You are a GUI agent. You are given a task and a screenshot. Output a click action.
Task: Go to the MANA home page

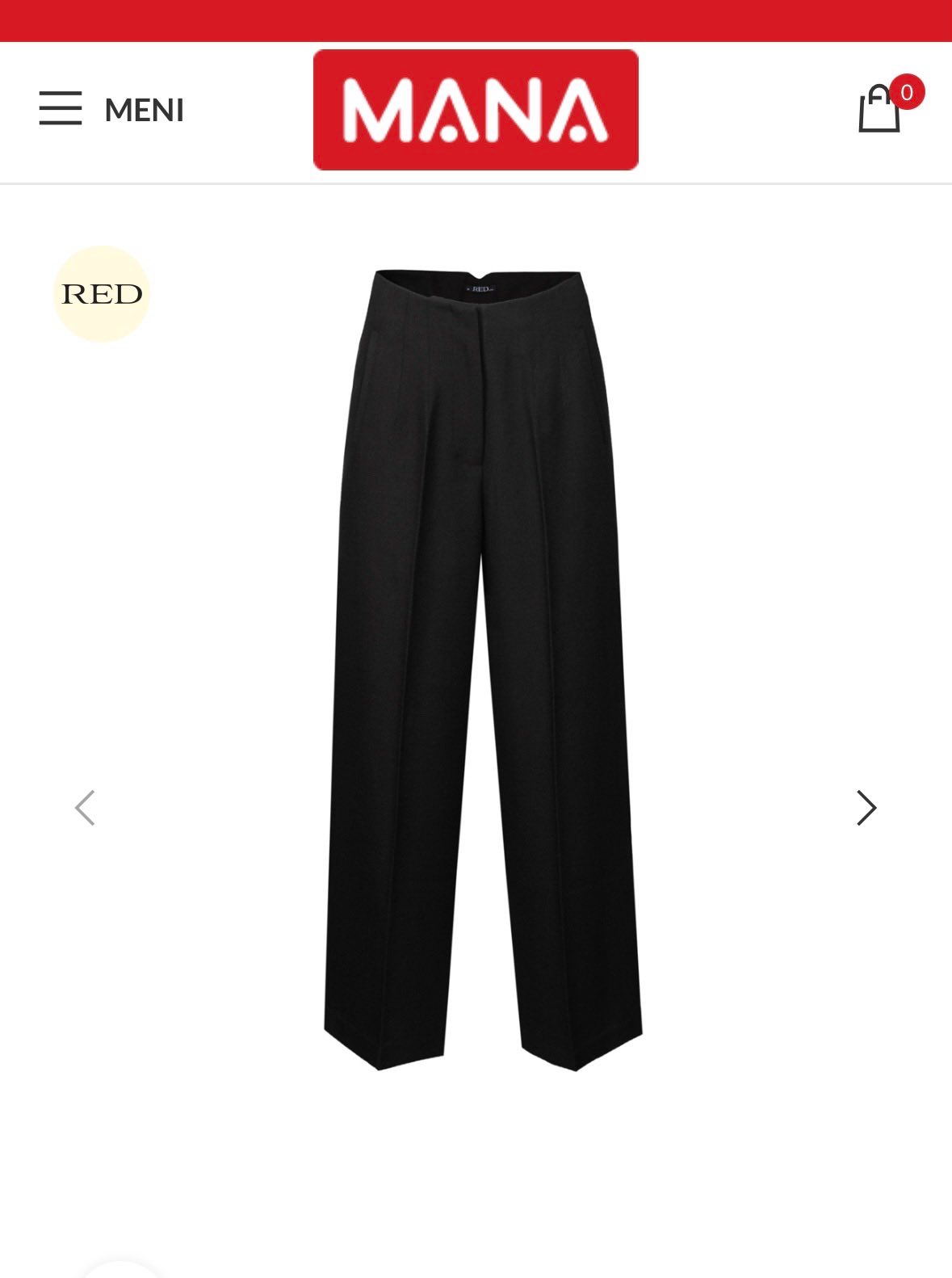pos(476,110)
